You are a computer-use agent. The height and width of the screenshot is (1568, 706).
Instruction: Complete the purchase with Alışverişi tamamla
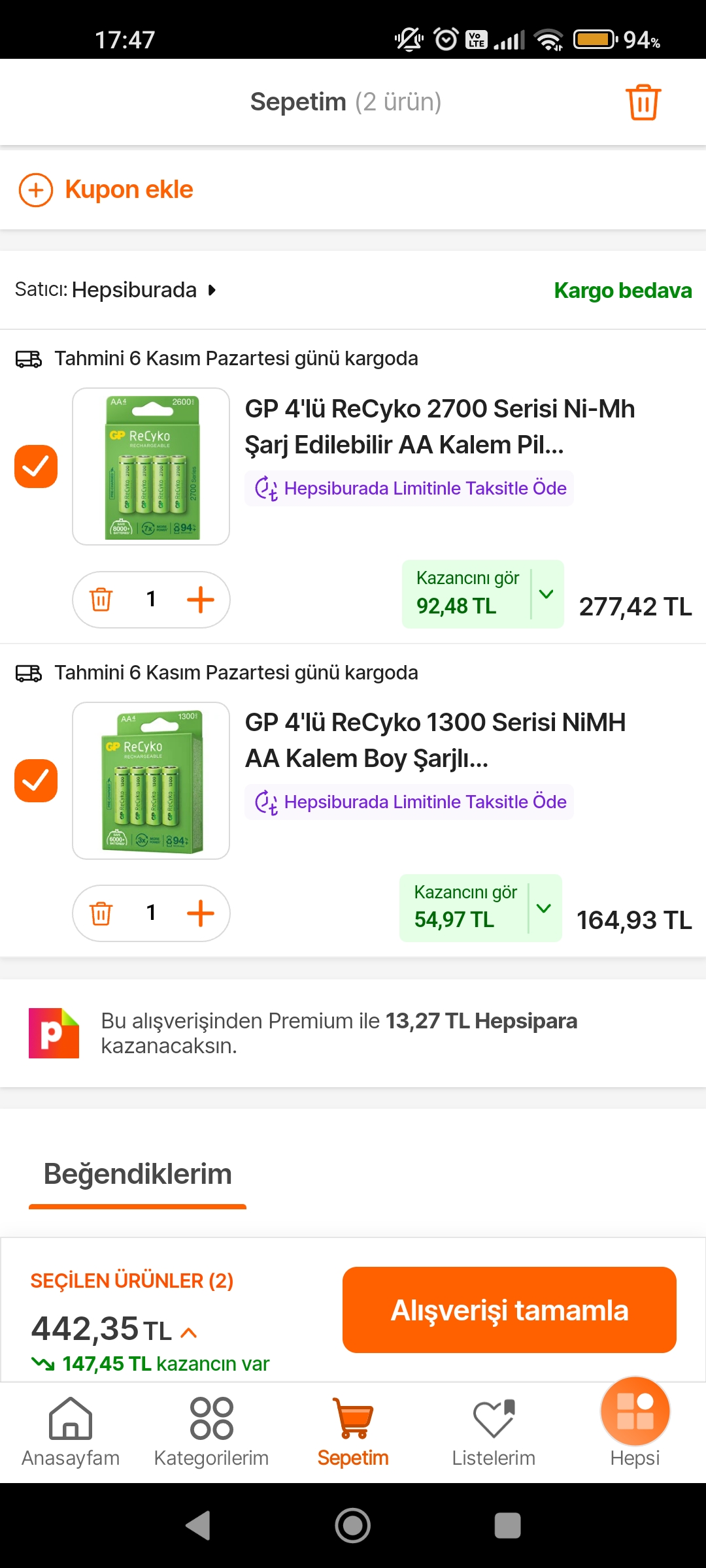pos(509,1310)
